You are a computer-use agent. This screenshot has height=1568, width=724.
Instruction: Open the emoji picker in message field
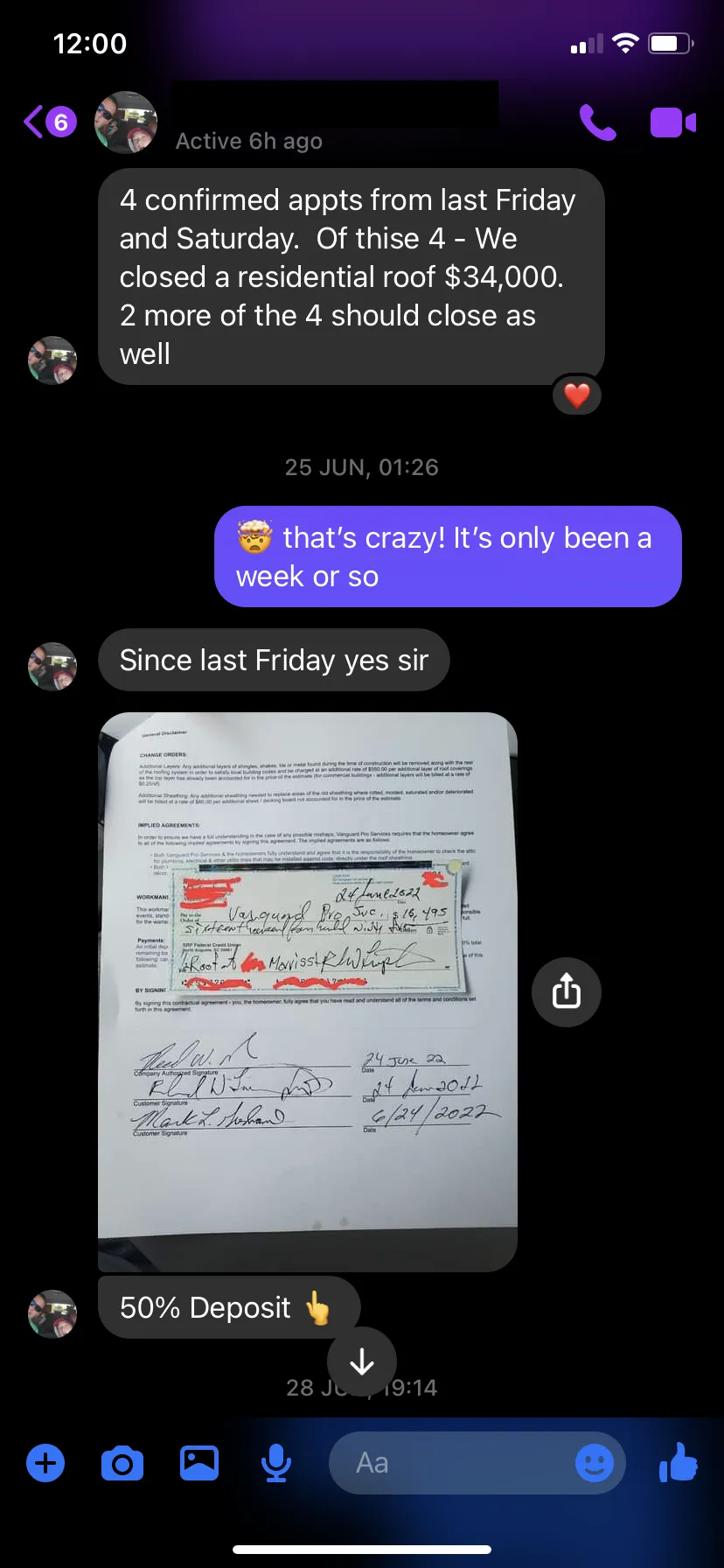[x=595, y=1463]
